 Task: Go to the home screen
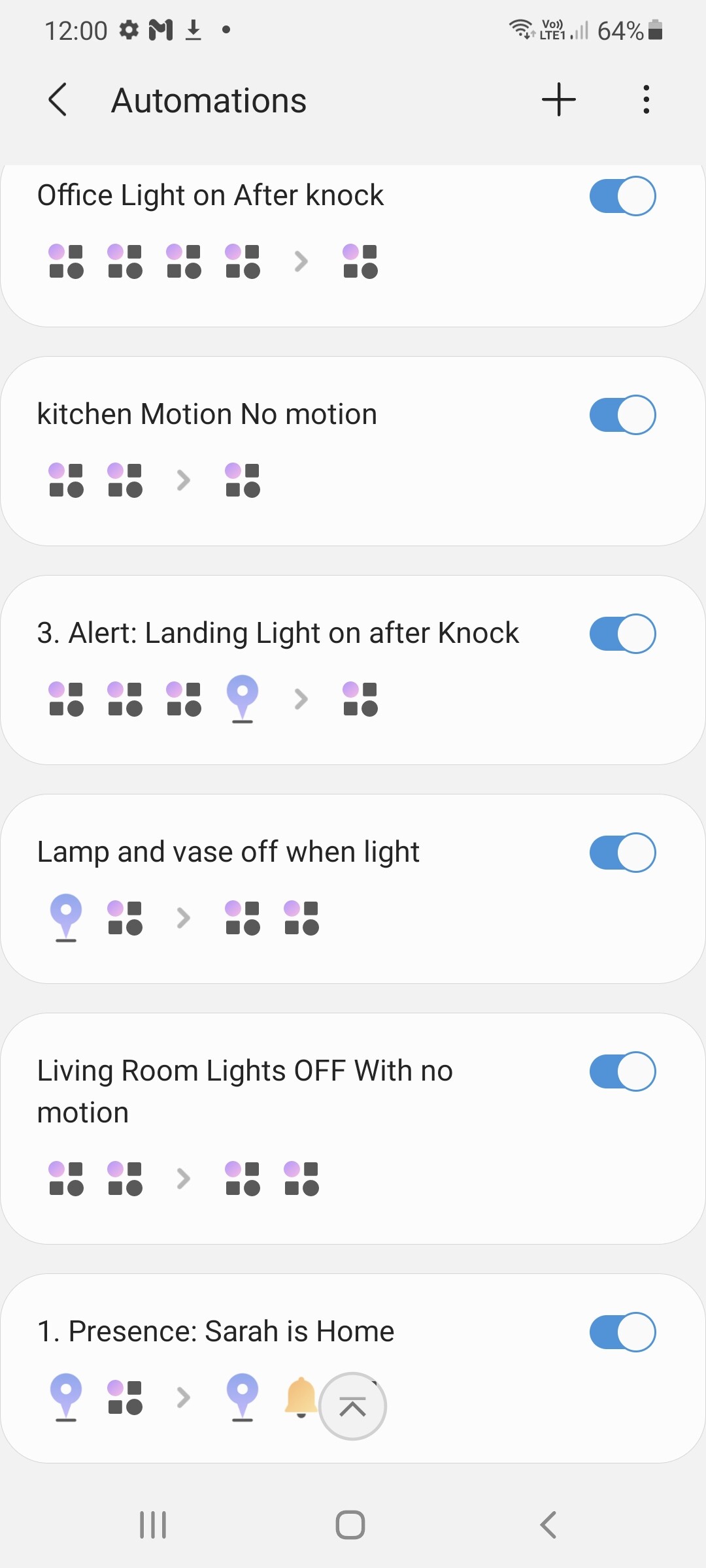point(350,1525)
